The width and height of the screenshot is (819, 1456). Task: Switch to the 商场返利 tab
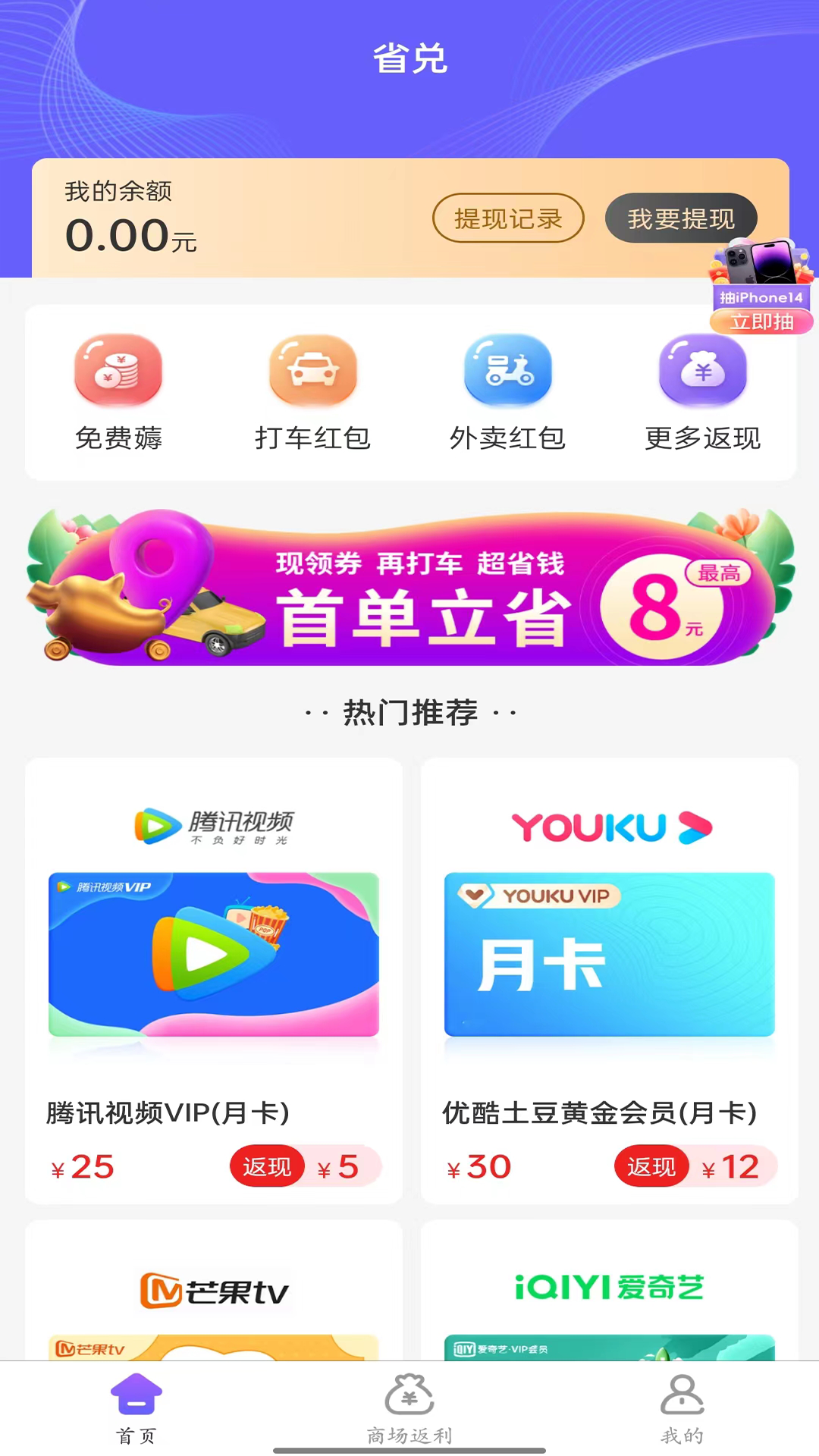409,1407
